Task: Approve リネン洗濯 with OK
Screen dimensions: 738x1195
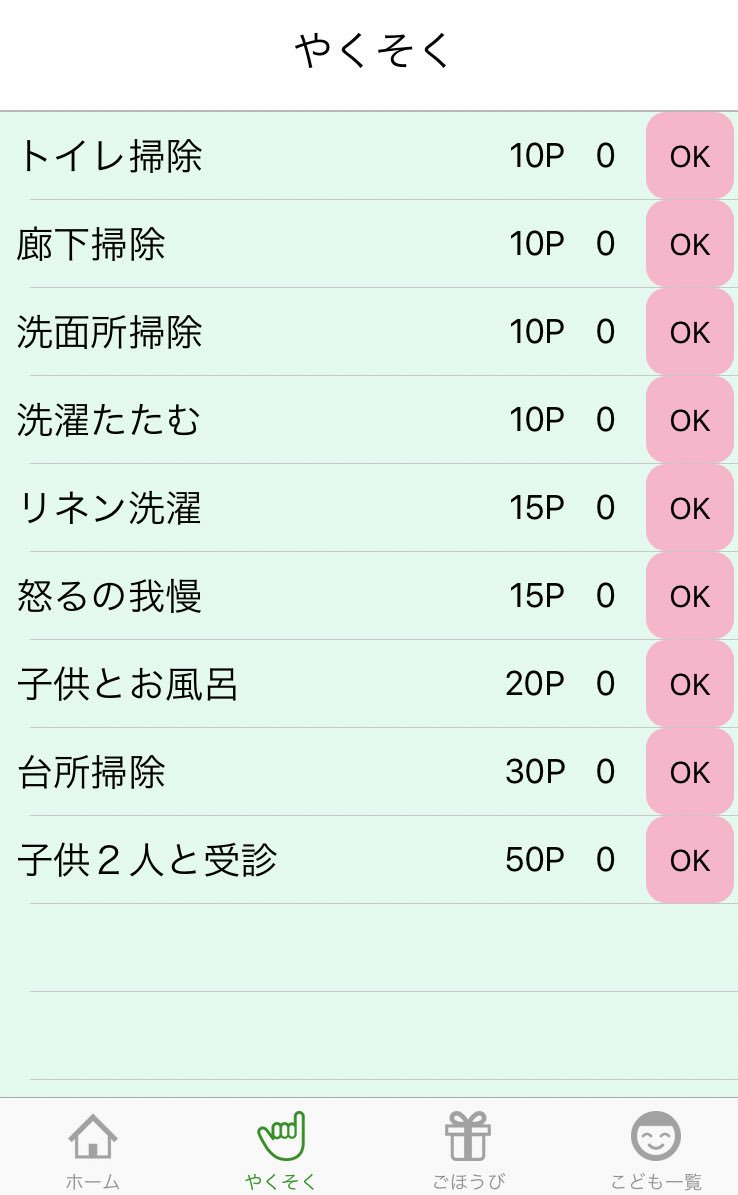Action: tap(689, 508)
